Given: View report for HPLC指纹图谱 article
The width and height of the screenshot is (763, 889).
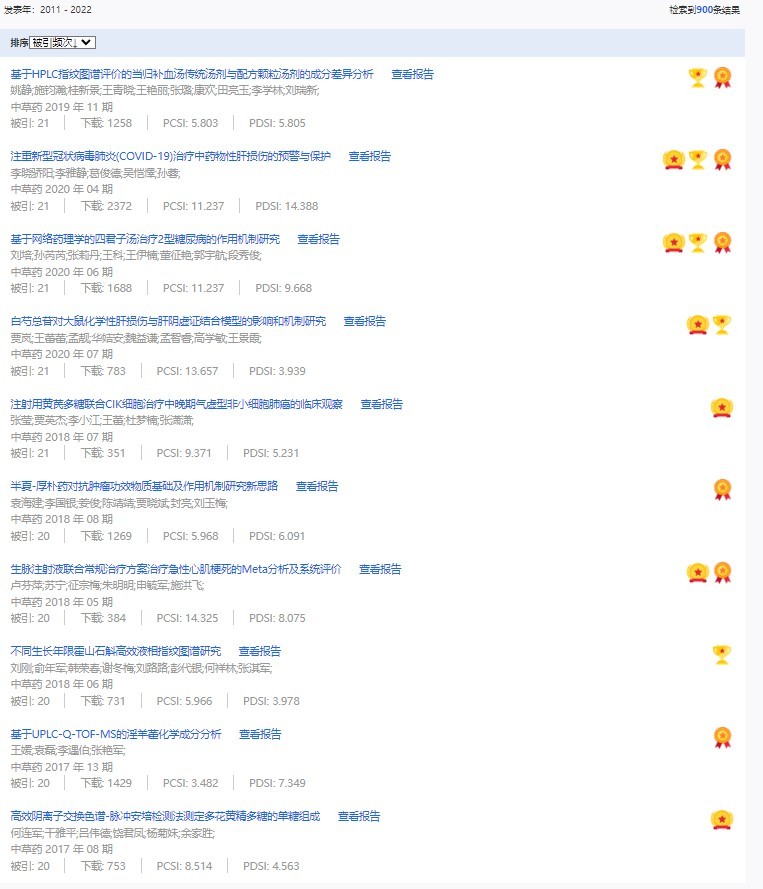Looking at the screenshot, I should (x=412, y=74).
